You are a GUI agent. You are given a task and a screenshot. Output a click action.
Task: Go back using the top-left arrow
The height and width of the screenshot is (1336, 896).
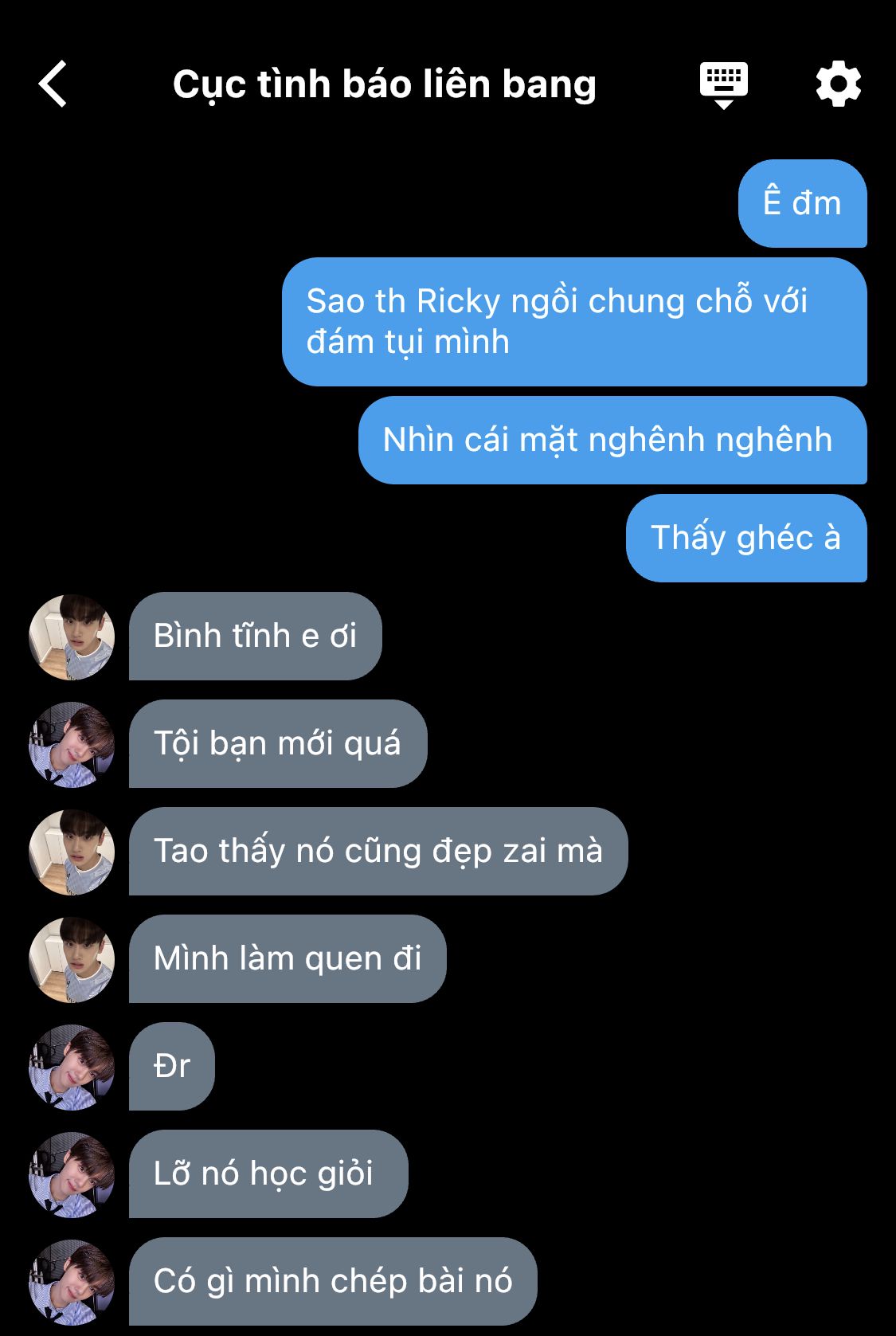click(x=53, y=84)
